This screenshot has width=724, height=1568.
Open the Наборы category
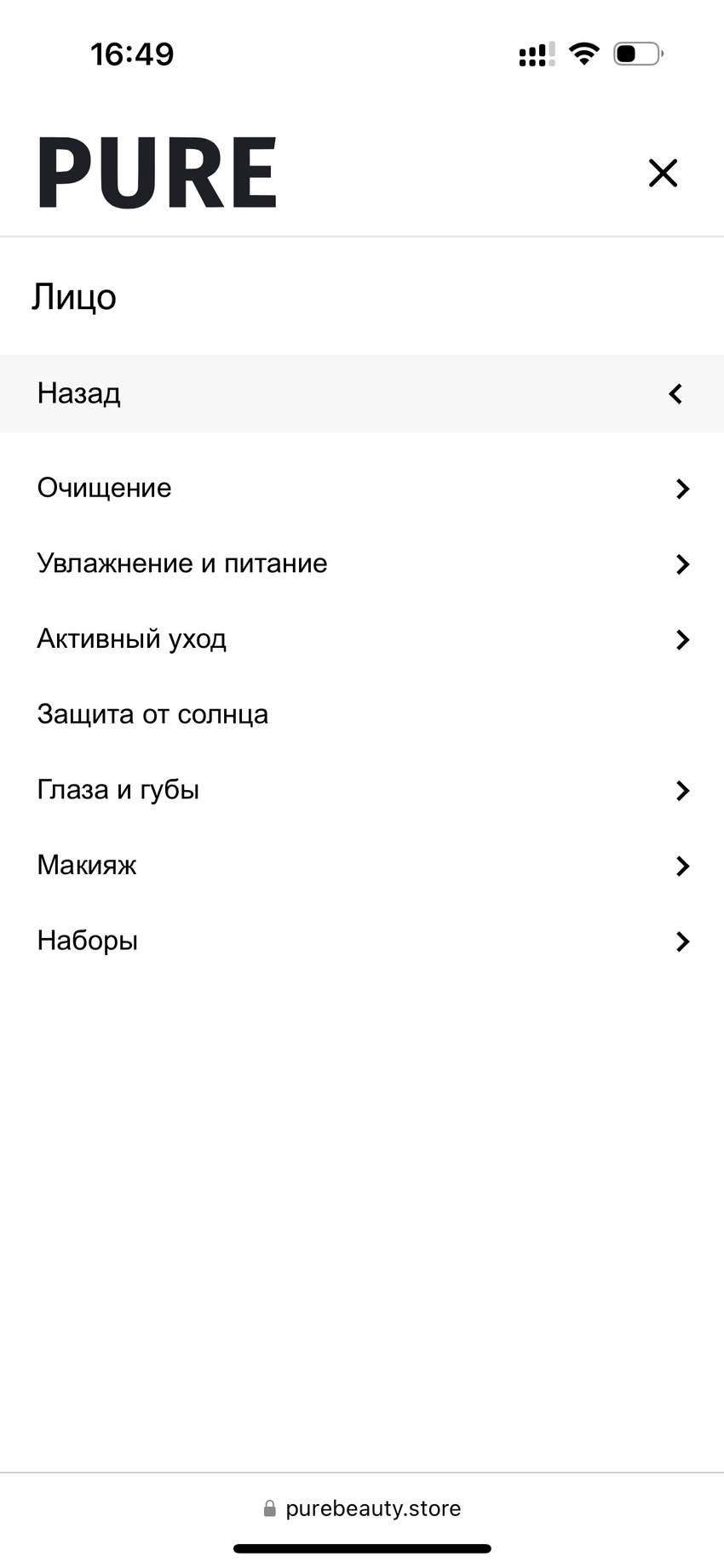click(x=361, y=941)
